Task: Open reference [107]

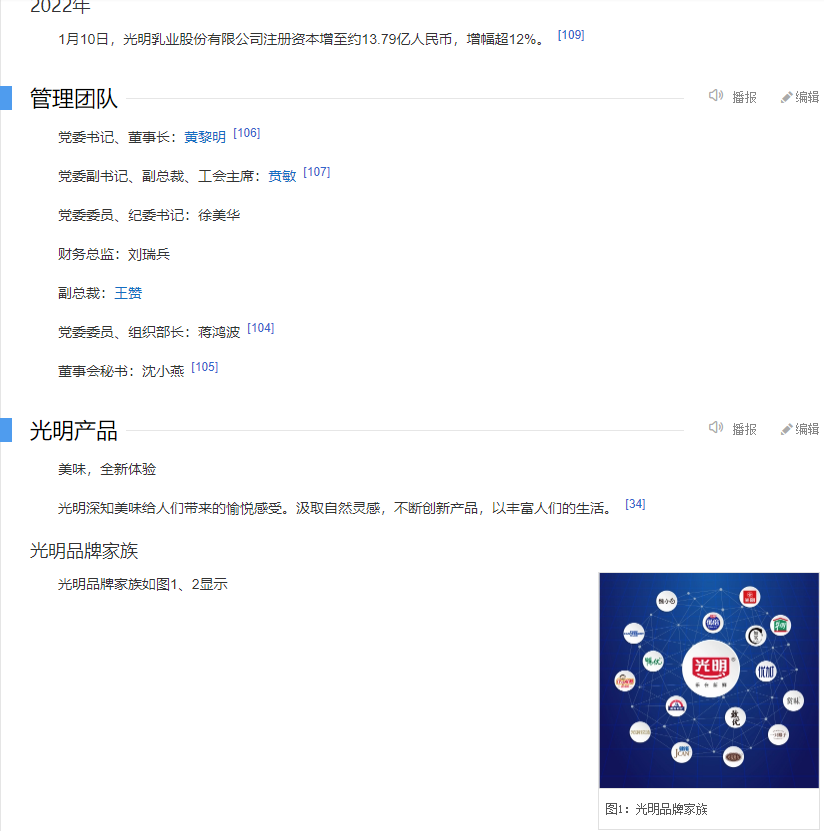Action: [316, 172]
